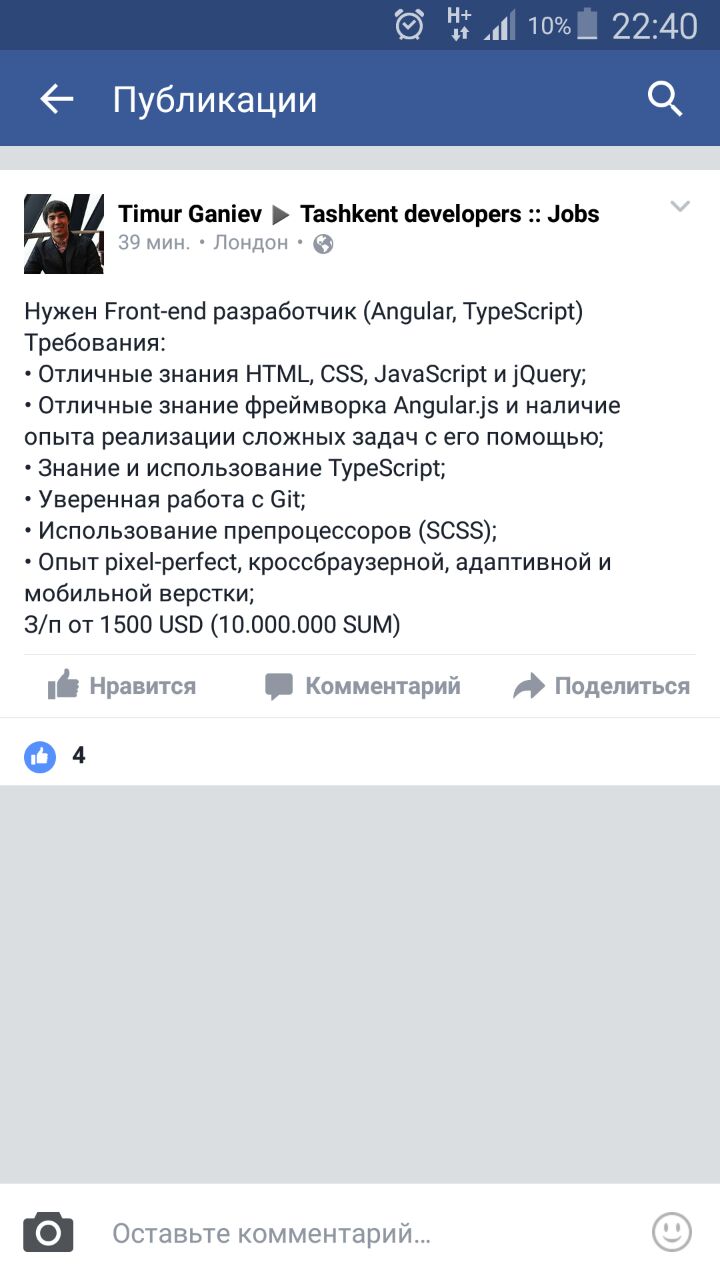Tap the Комментарий button
This screenshot has width=720, height=1280.
(x=362, y=686)
